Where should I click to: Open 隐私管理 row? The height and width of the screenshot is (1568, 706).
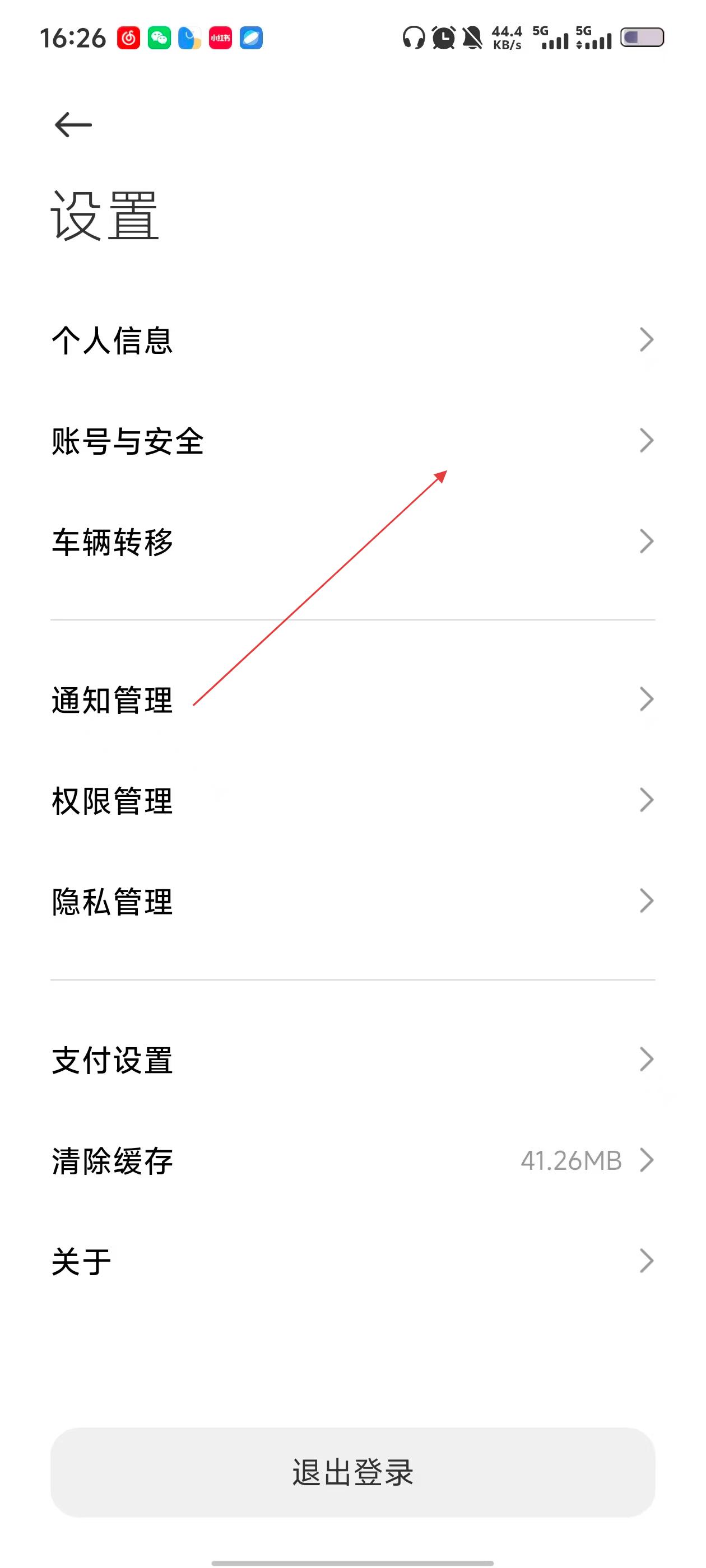pos(352,901)
